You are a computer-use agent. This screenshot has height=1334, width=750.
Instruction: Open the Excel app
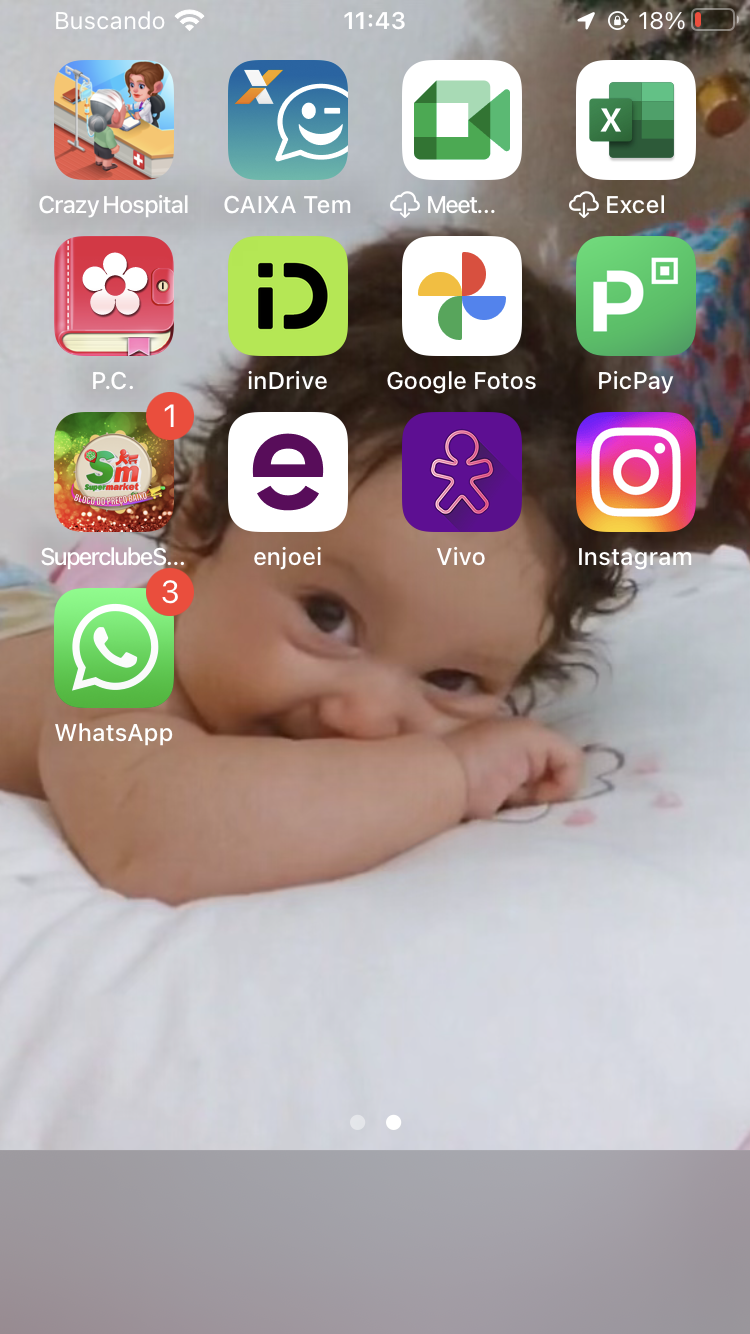point(636,120)
